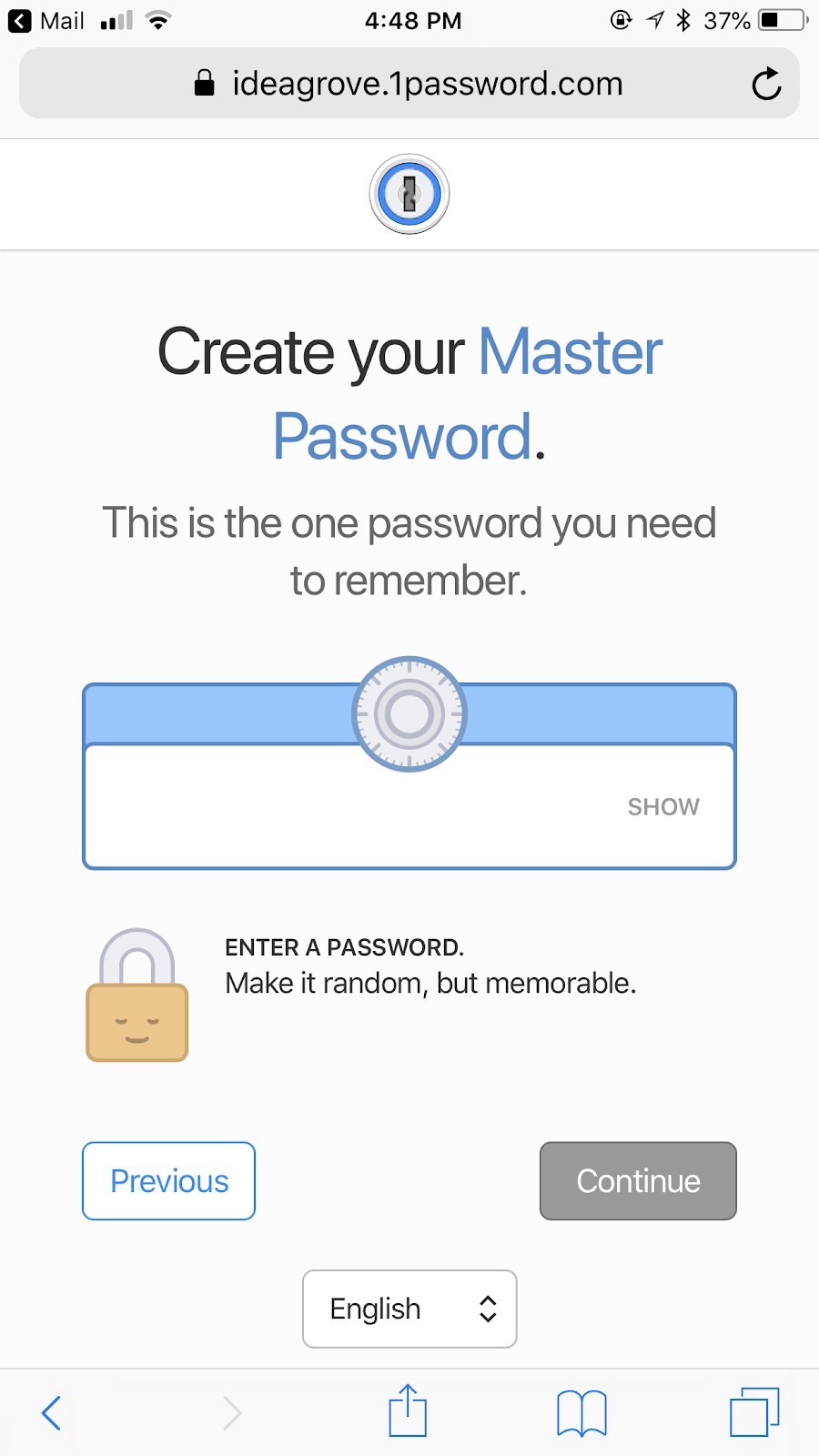Show open Safari tabs
Image resolution: width=819 pixels, height=1456 pixels.
tap(754, 1412)
